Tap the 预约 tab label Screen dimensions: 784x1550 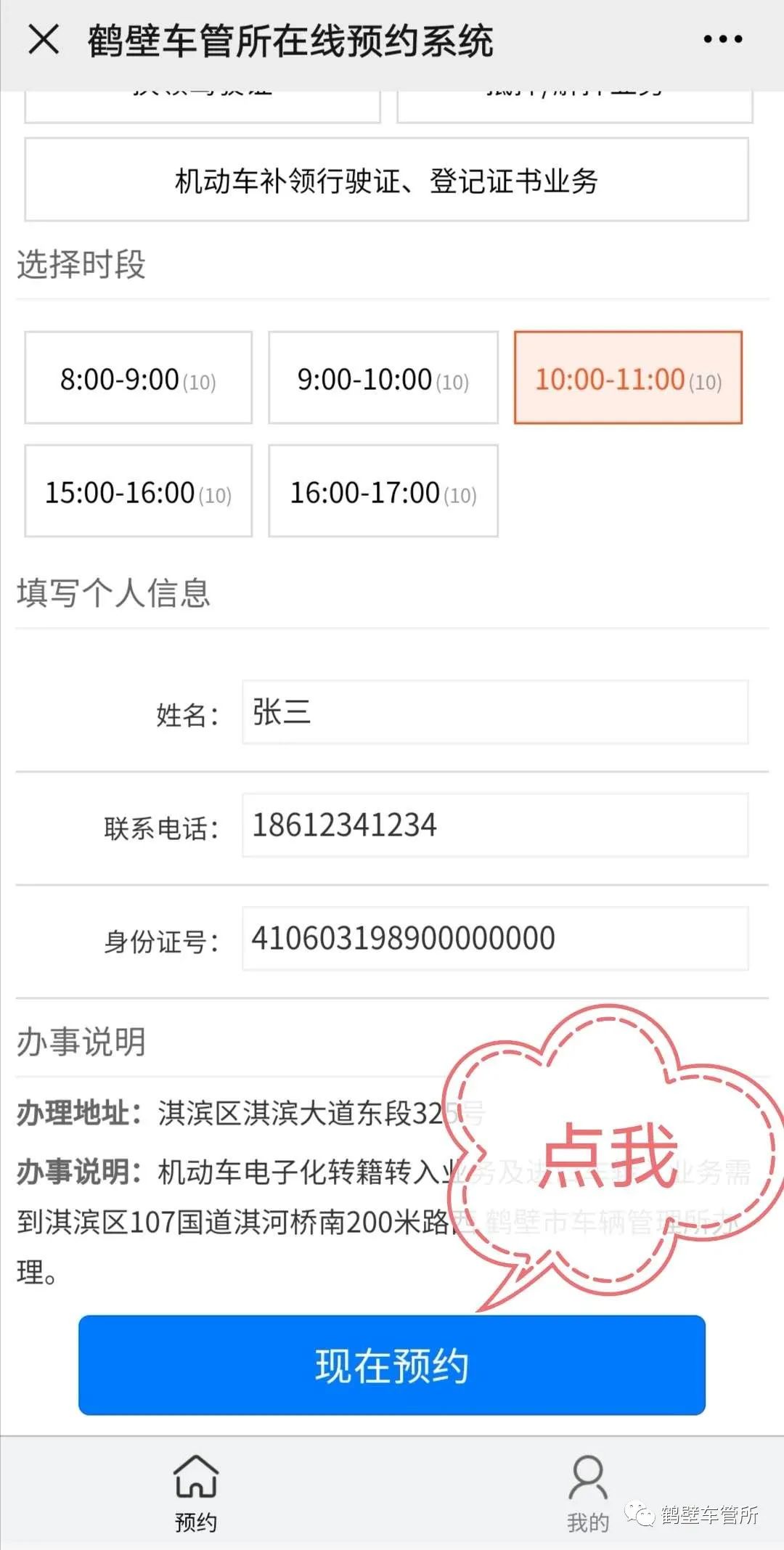coord(196,1519)
